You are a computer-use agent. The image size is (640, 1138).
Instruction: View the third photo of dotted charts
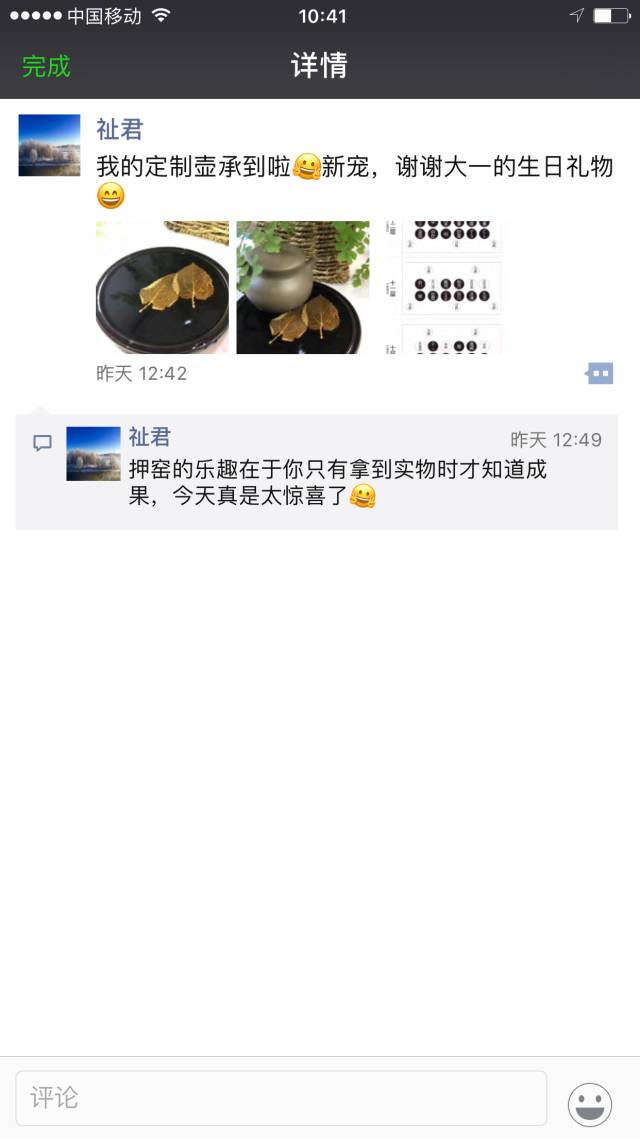(x=443, y=287)
